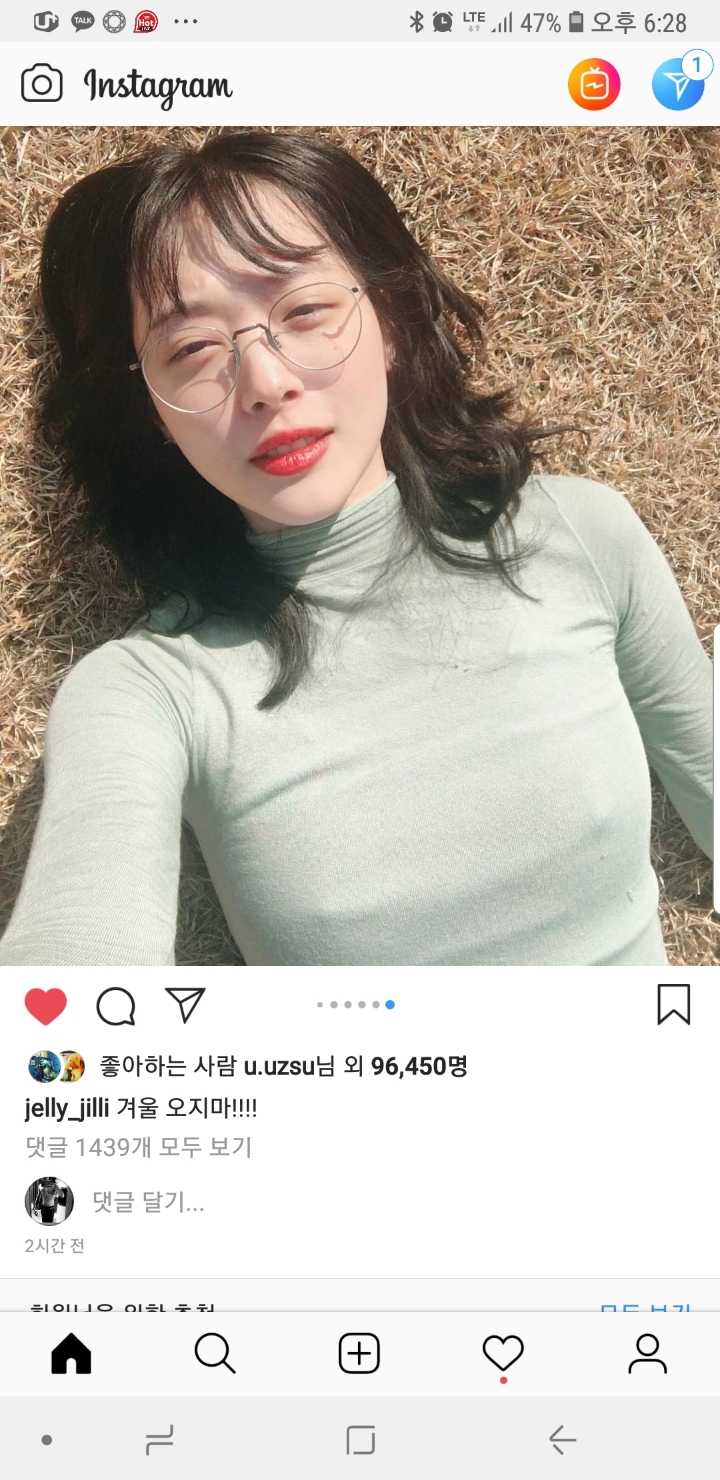Open the IGTV icon
The image size is (720, 1480).
pyautogui.click(x=594, y=85)
